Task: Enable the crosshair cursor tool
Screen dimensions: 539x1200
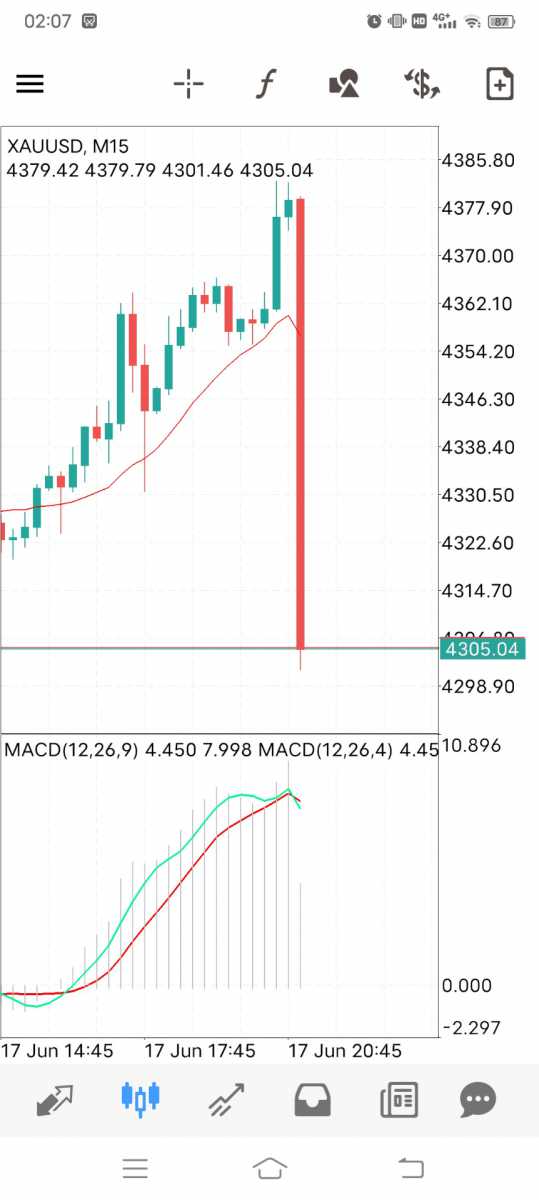Action: (x=188, y=84)
